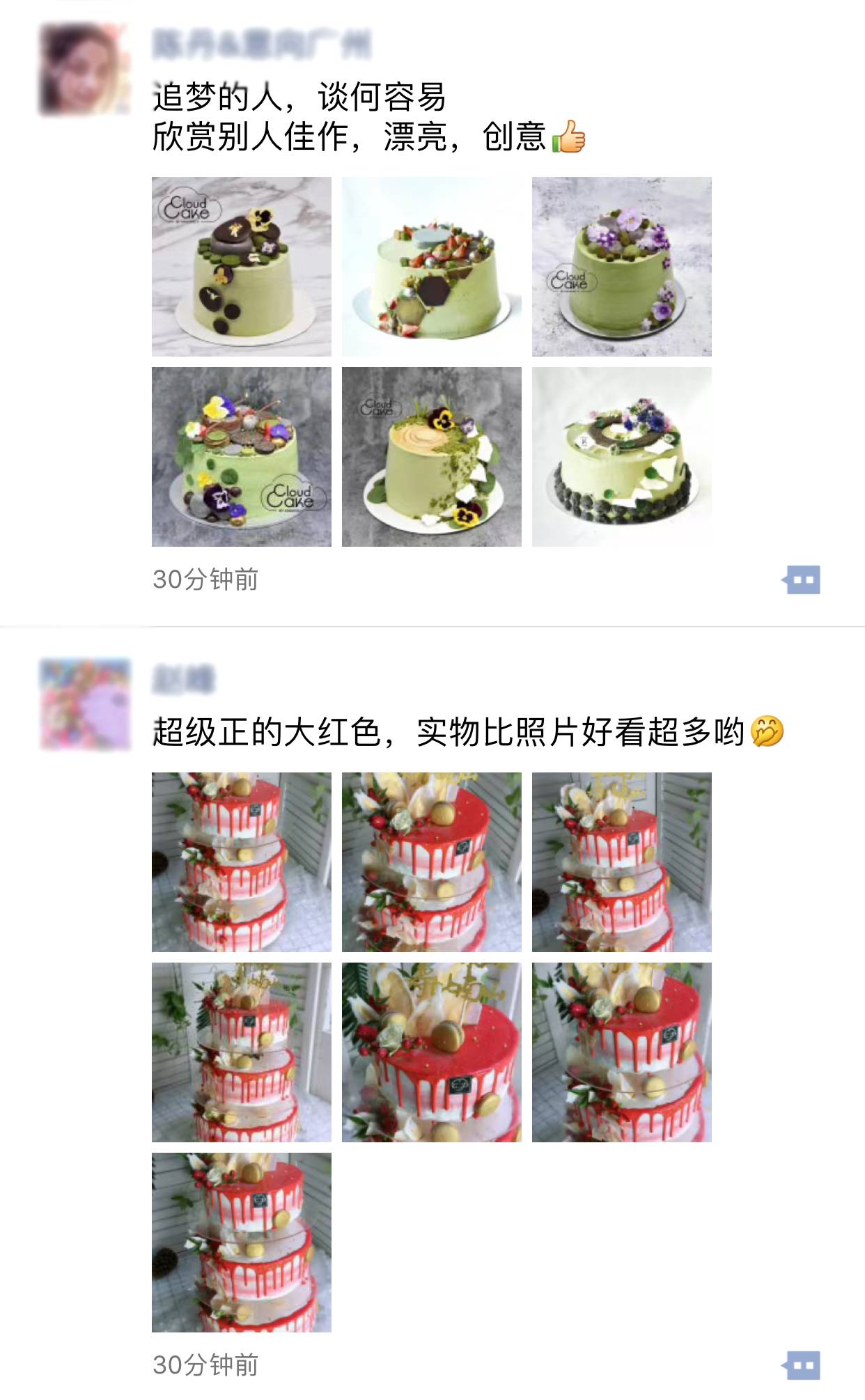Screen dimensions: 865x1400
Task: View green cake photo with hexagons and strawberries
Action: [x=431, y=267]
